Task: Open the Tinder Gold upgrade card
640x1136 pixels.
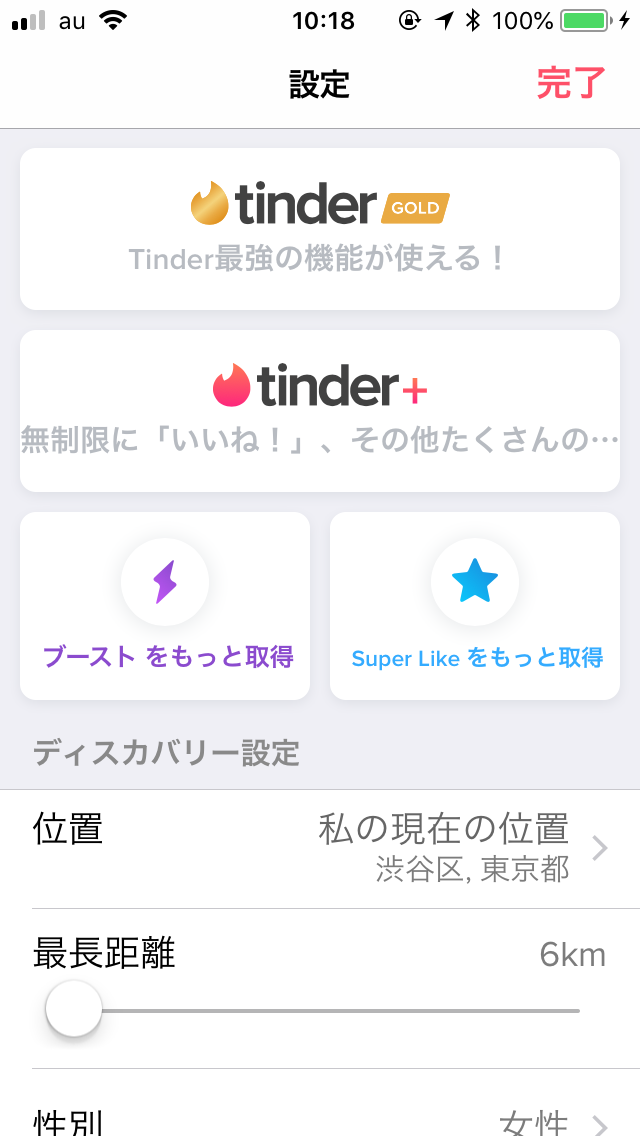Action: coord(320,229)
